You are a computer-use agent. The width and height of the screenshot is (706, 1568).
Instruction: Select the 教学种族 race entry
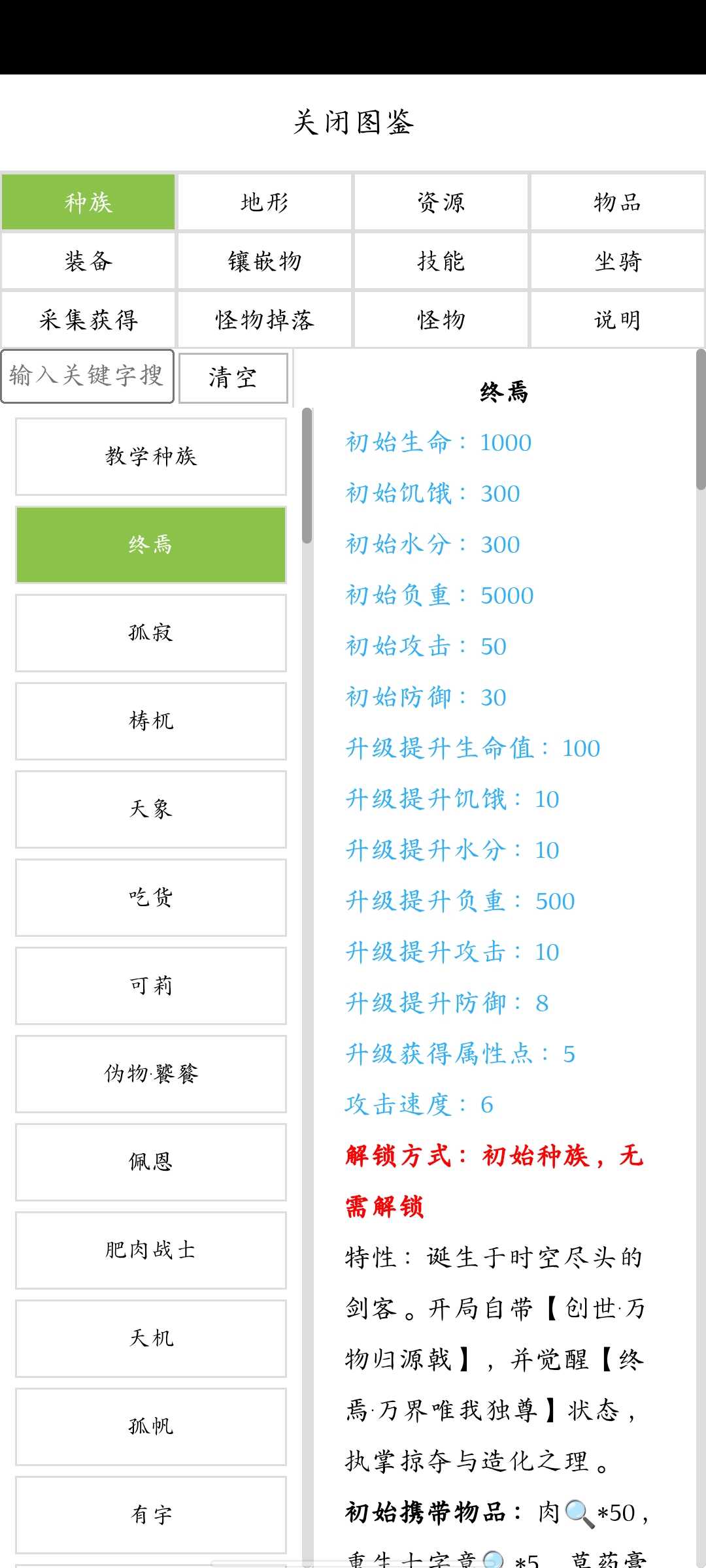tap(151, 457)
